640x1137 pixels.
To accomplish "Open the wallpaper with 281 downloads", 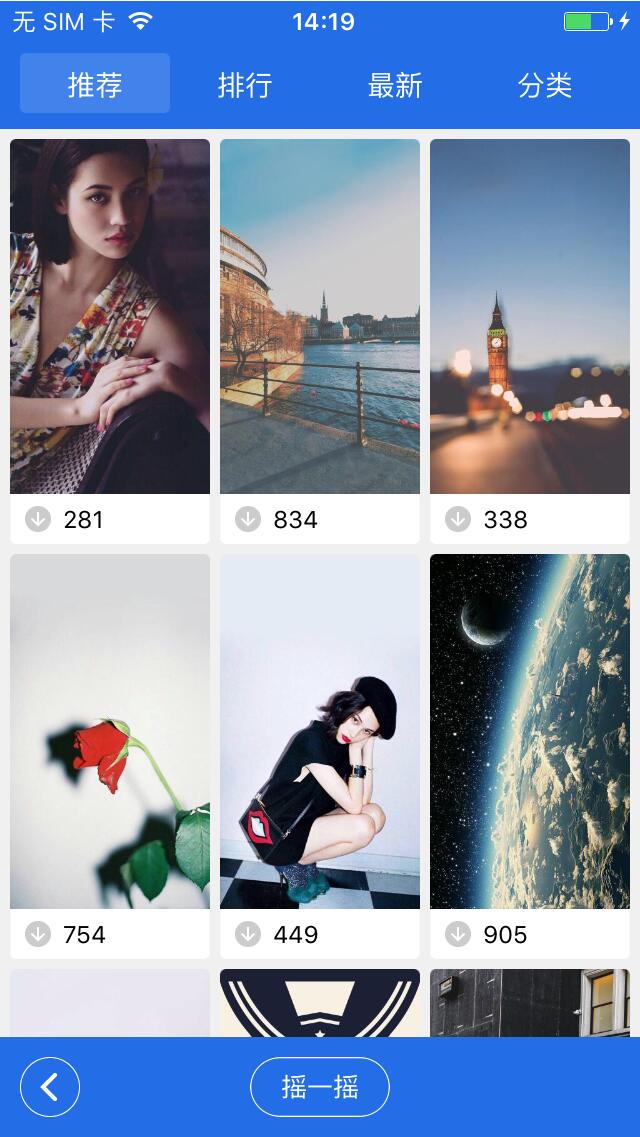I will point(110,316).
